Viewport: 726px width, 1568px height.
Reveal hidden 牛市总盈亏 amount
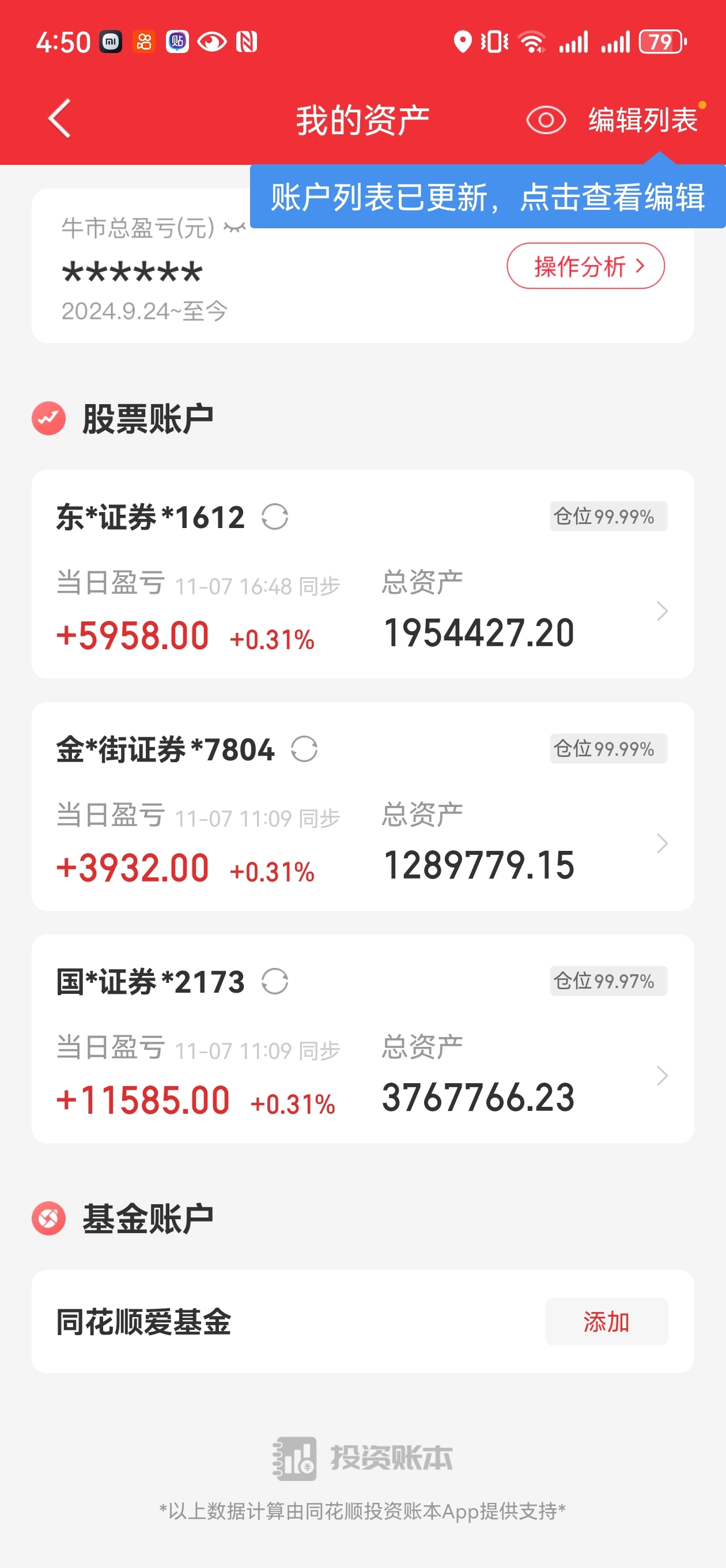[235, 228]
